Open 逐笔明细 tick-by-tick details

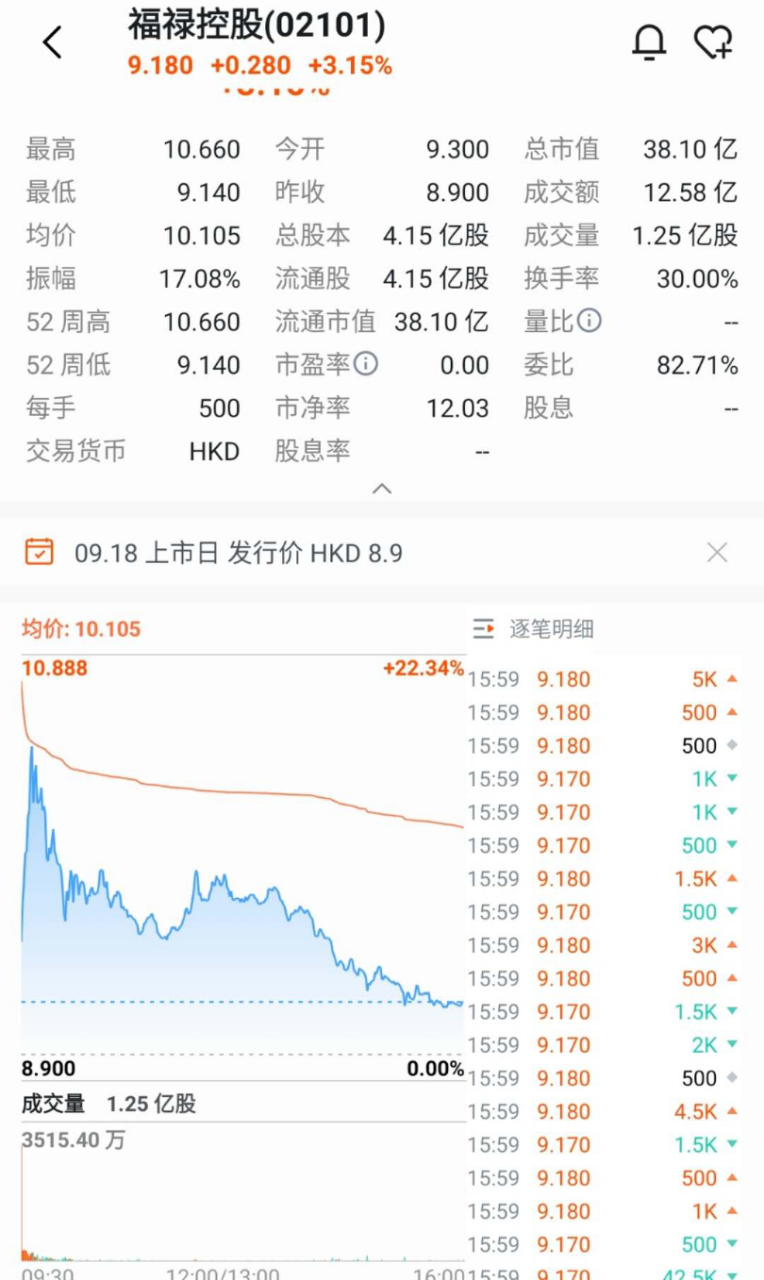click(534, 629)
